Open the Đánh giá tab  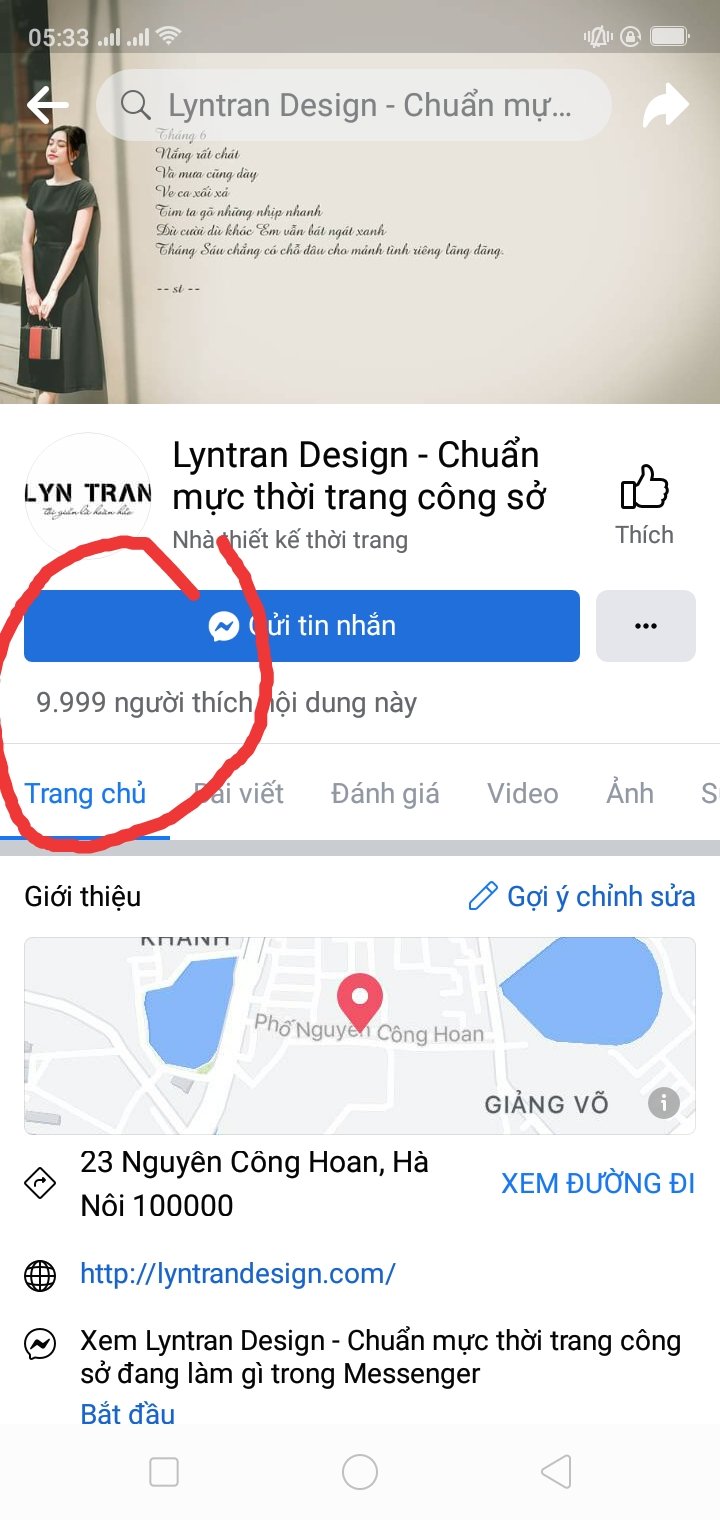[385, 794]
